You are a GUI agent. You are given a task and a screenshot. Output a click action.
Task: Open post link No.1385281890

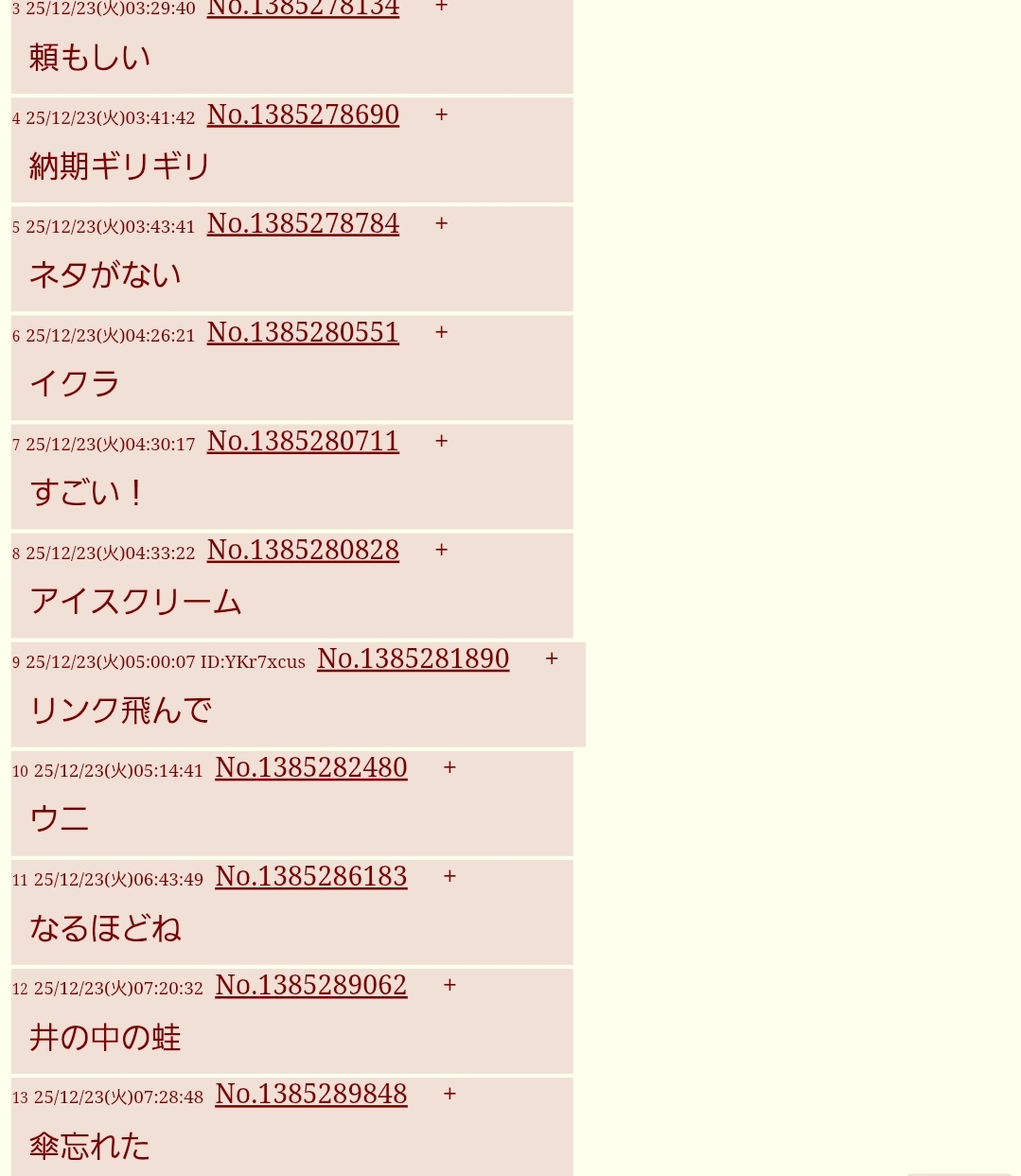point(413,658)
